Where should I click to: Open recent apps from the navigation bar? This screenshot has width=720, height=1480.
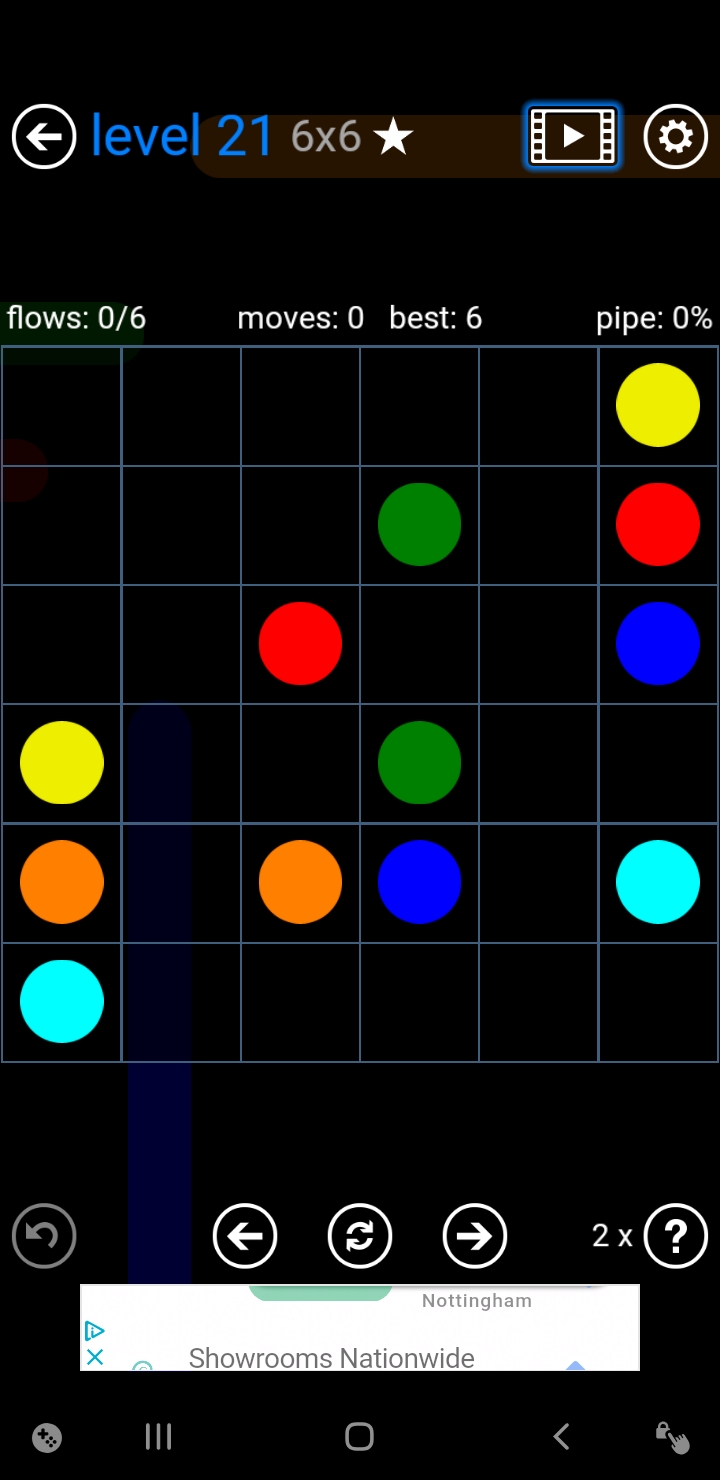(x=159, y=1437)
